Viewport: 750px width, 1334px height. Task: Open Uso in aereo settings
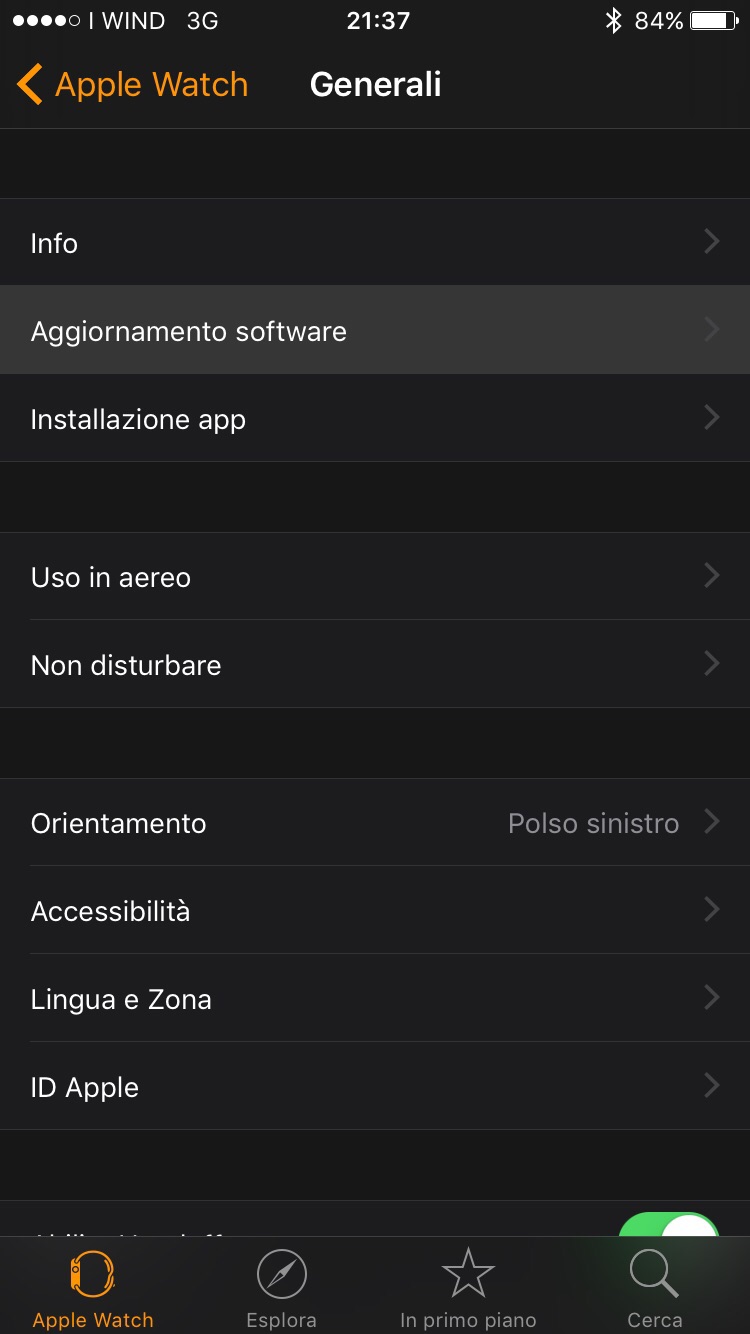coord(375,576)
